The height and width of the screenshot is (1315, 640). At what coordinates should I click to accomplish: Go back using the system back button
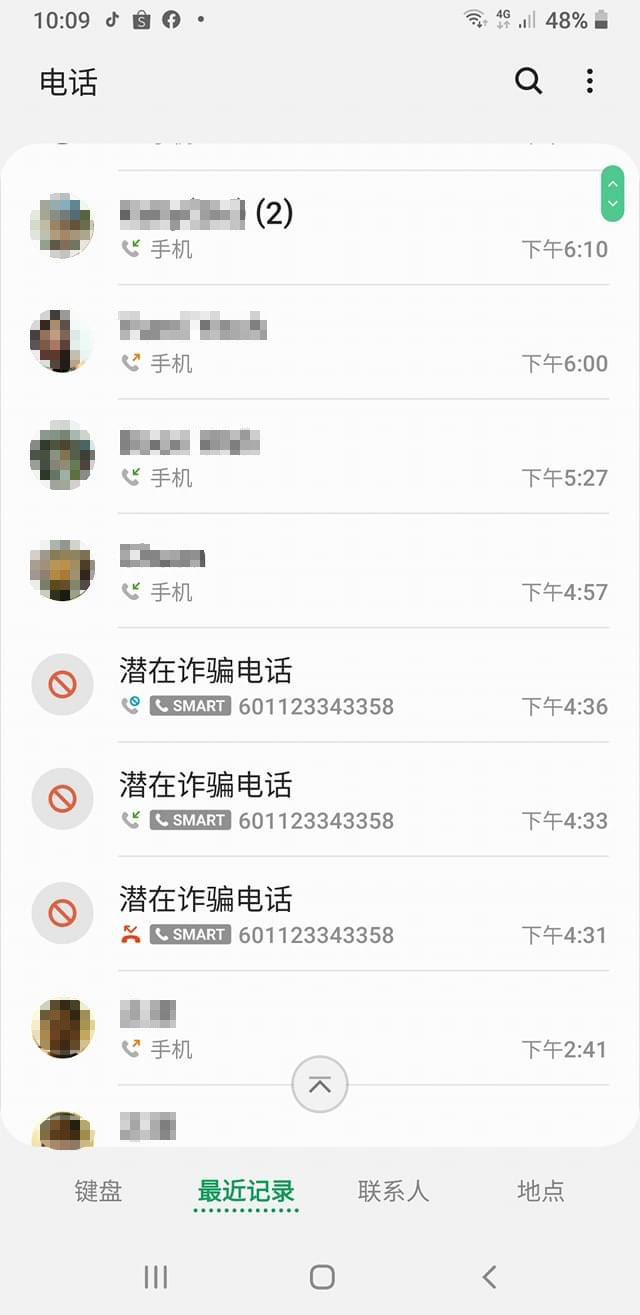click(x=489, y=1276)
